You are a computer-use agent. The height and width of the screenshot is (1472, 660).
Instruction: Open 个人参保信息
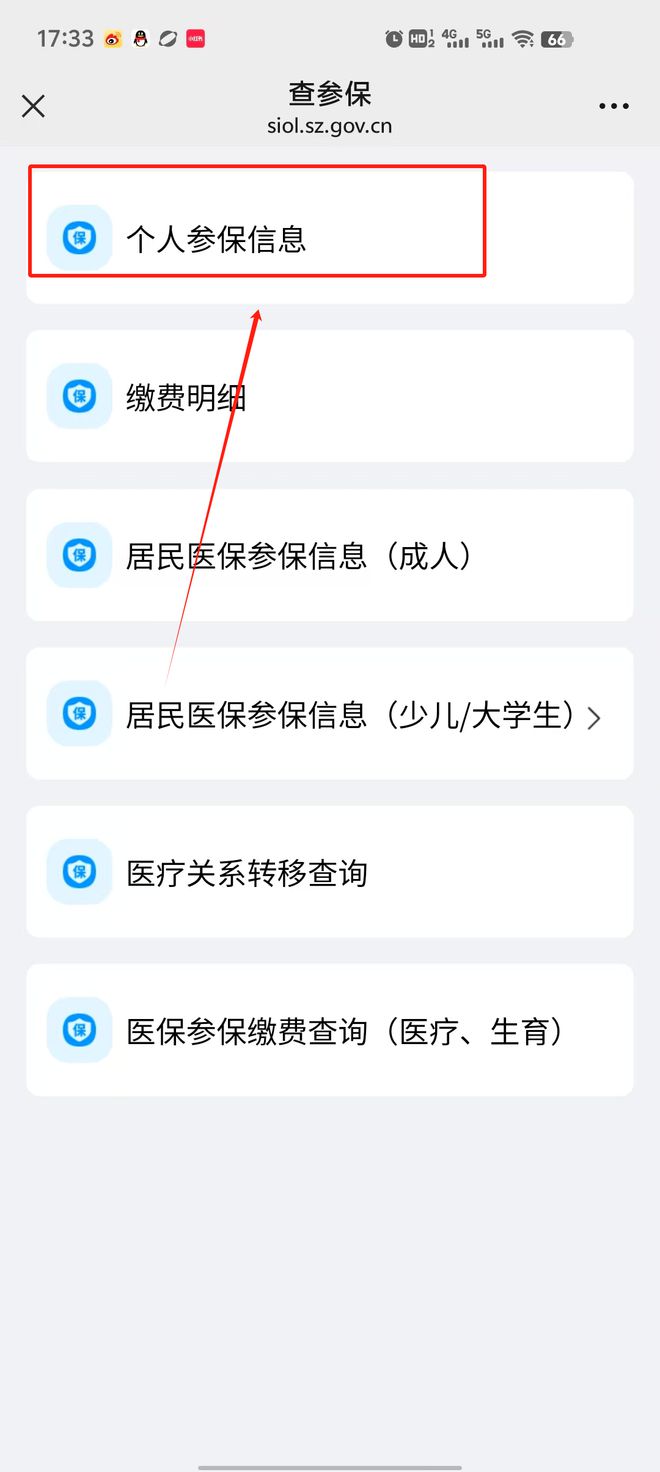coord(330,238)
